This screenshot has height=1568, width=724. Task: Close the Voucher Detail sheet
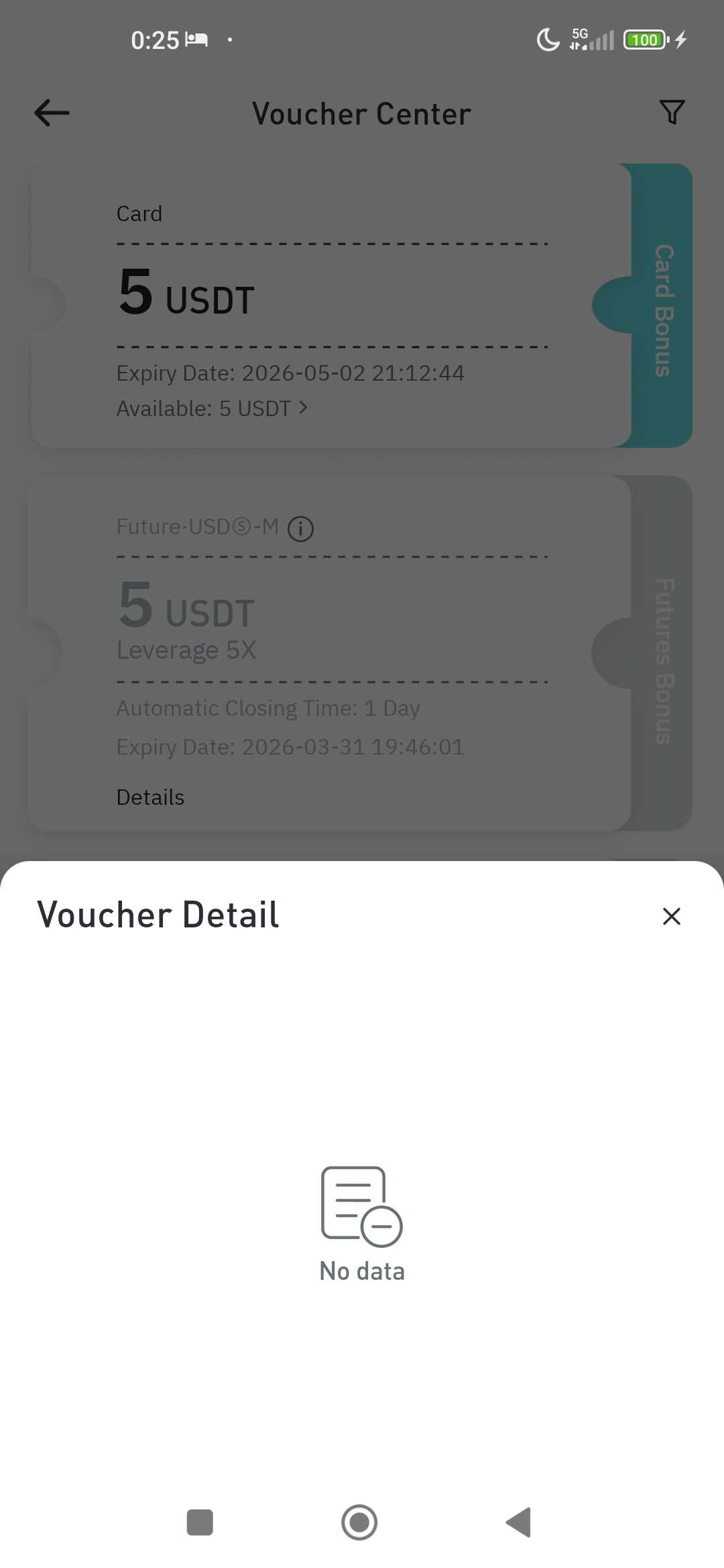[x=671, y=916]
